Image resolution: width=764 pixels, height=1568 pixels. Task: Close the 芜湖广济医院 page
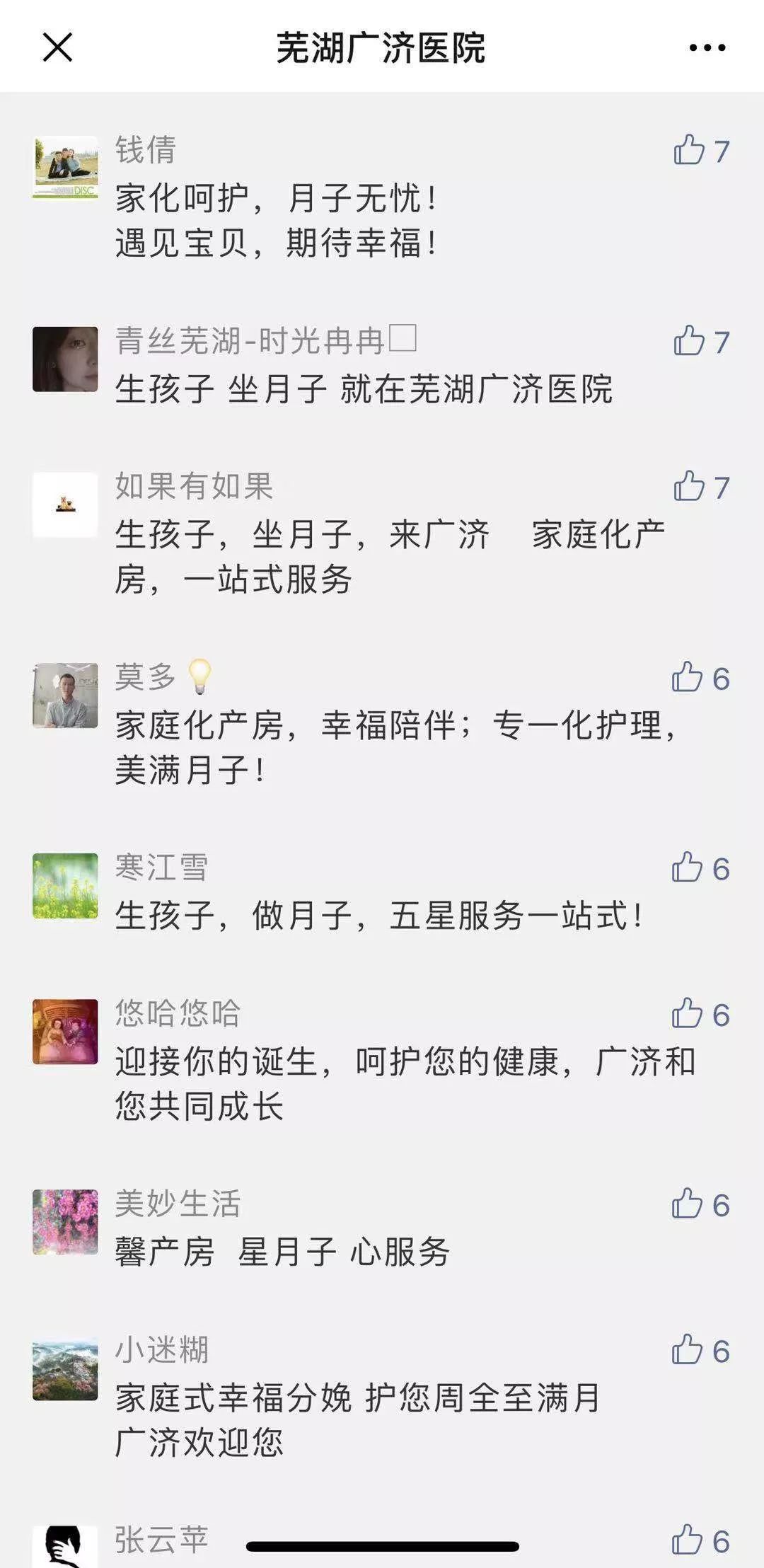point(57,48)
